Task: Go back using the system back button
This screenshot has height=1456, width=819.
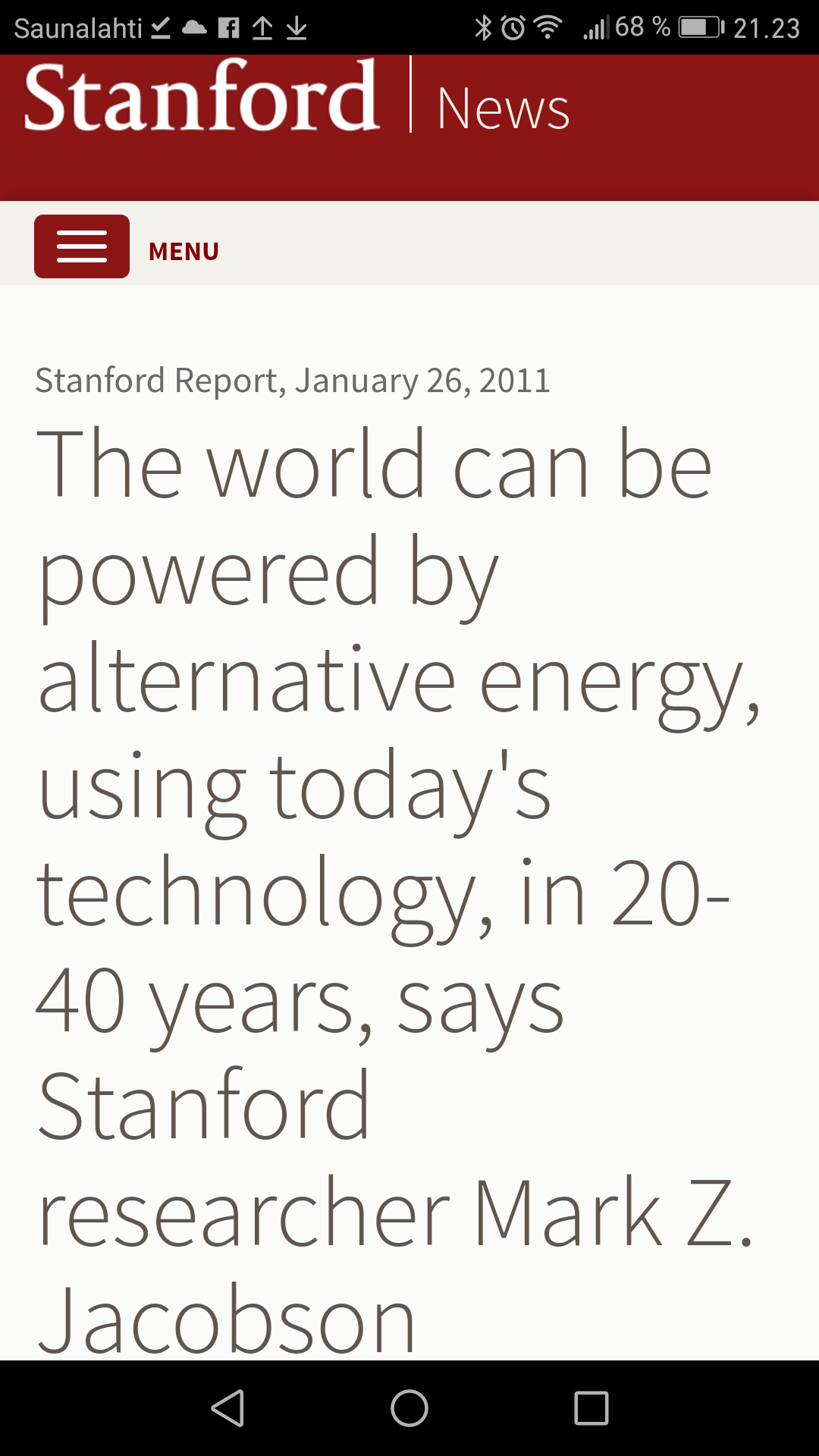Action: click(227, 1408)
